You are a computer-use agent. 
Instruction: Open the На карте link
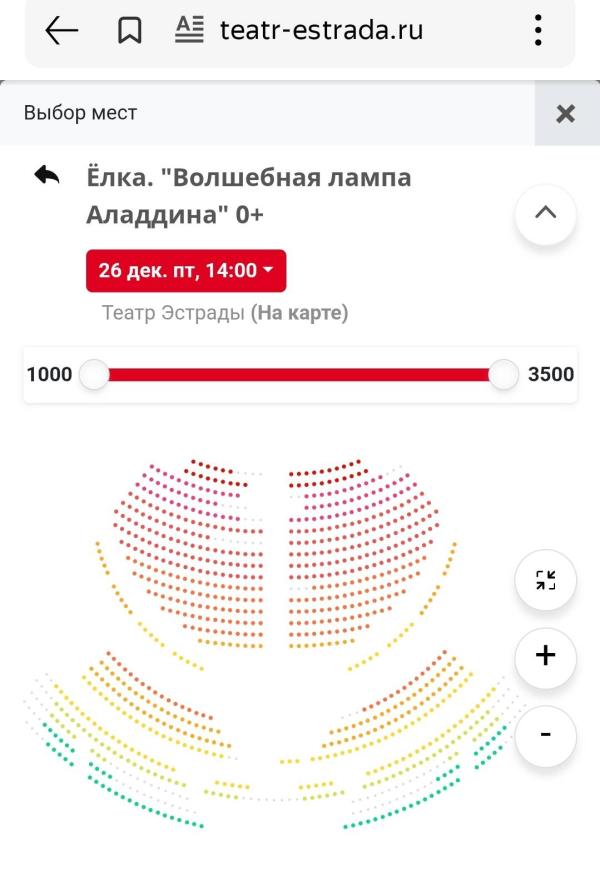click(300, 313)
